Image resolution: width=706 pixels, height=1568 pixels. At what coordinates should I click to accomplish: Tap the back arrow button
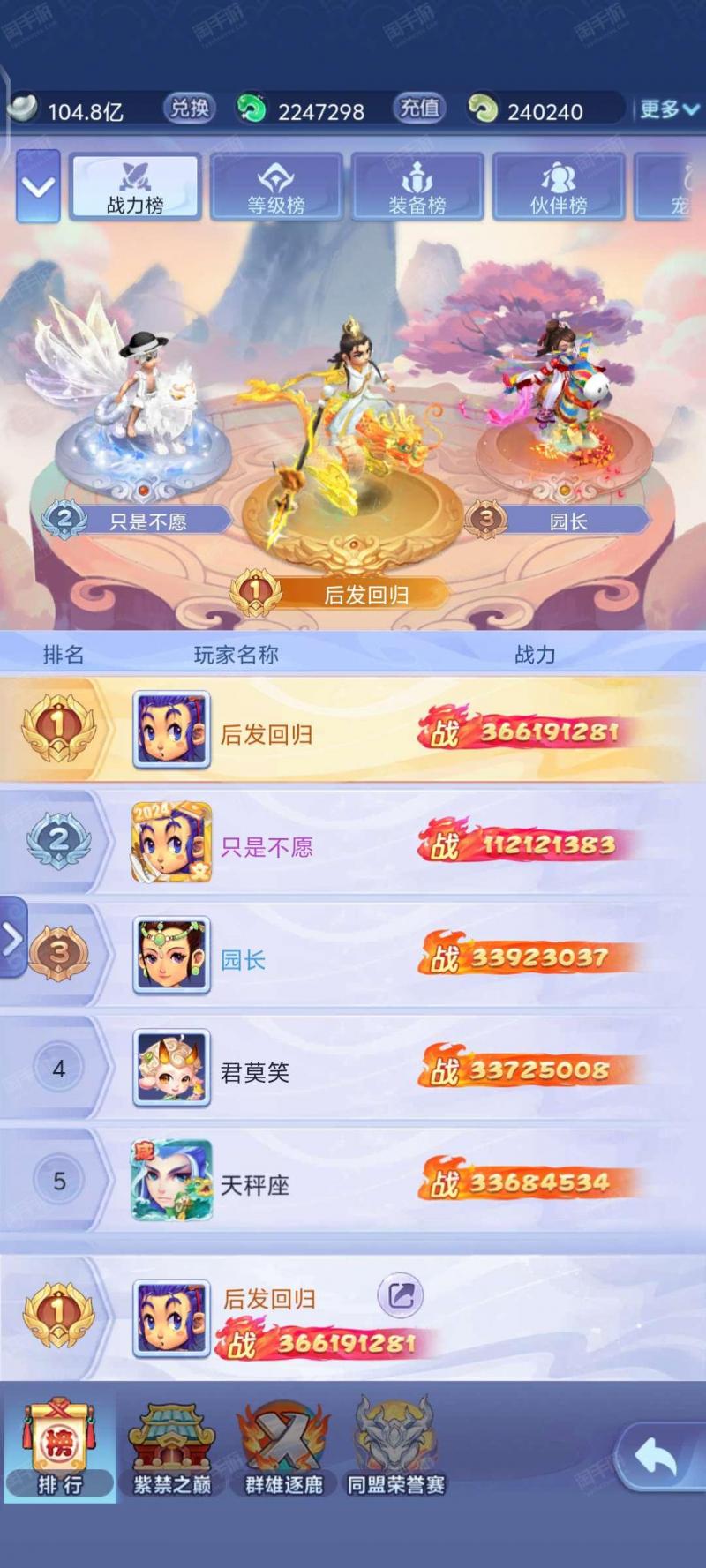[x=657, y=1456]
